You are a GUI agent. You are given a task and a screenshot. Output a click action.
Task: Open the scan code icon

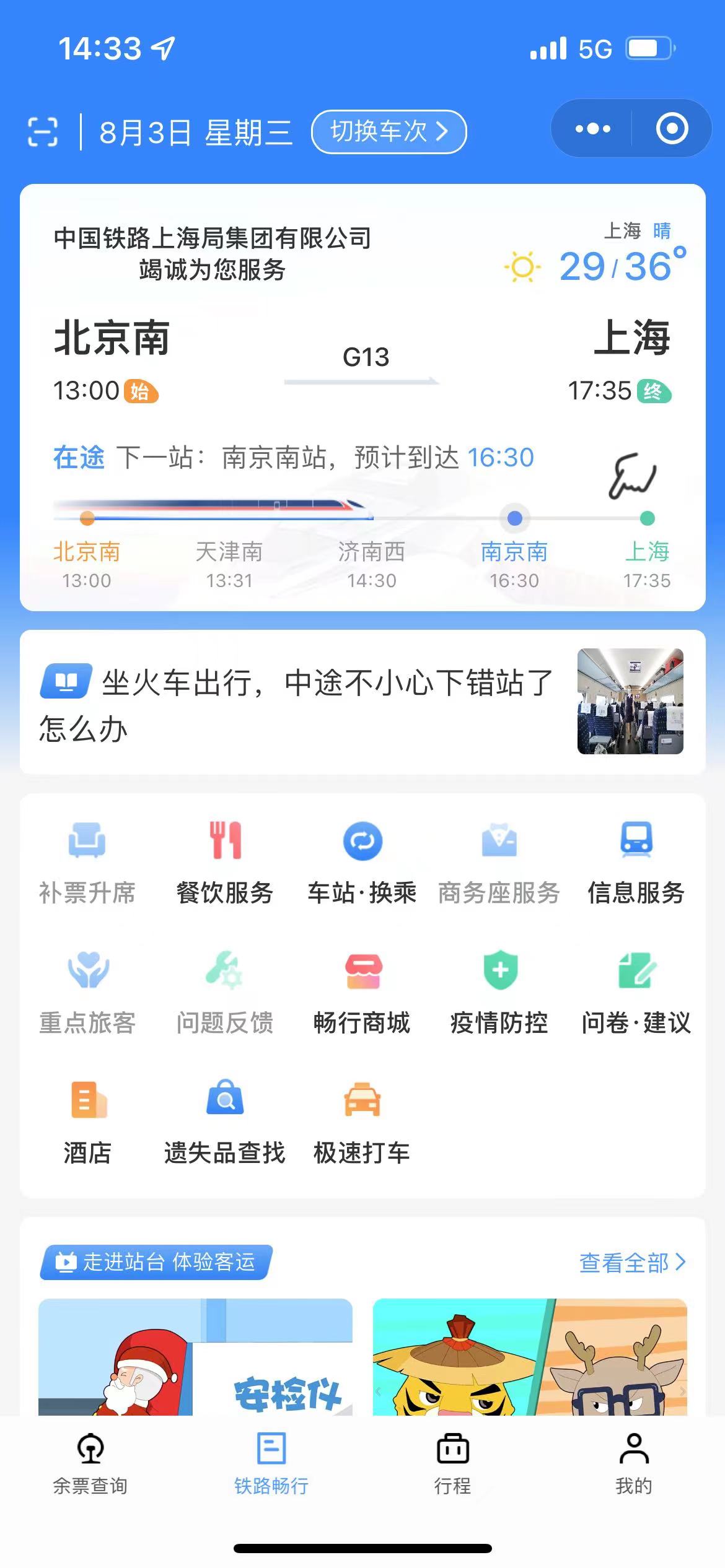[x=43, y=132]
